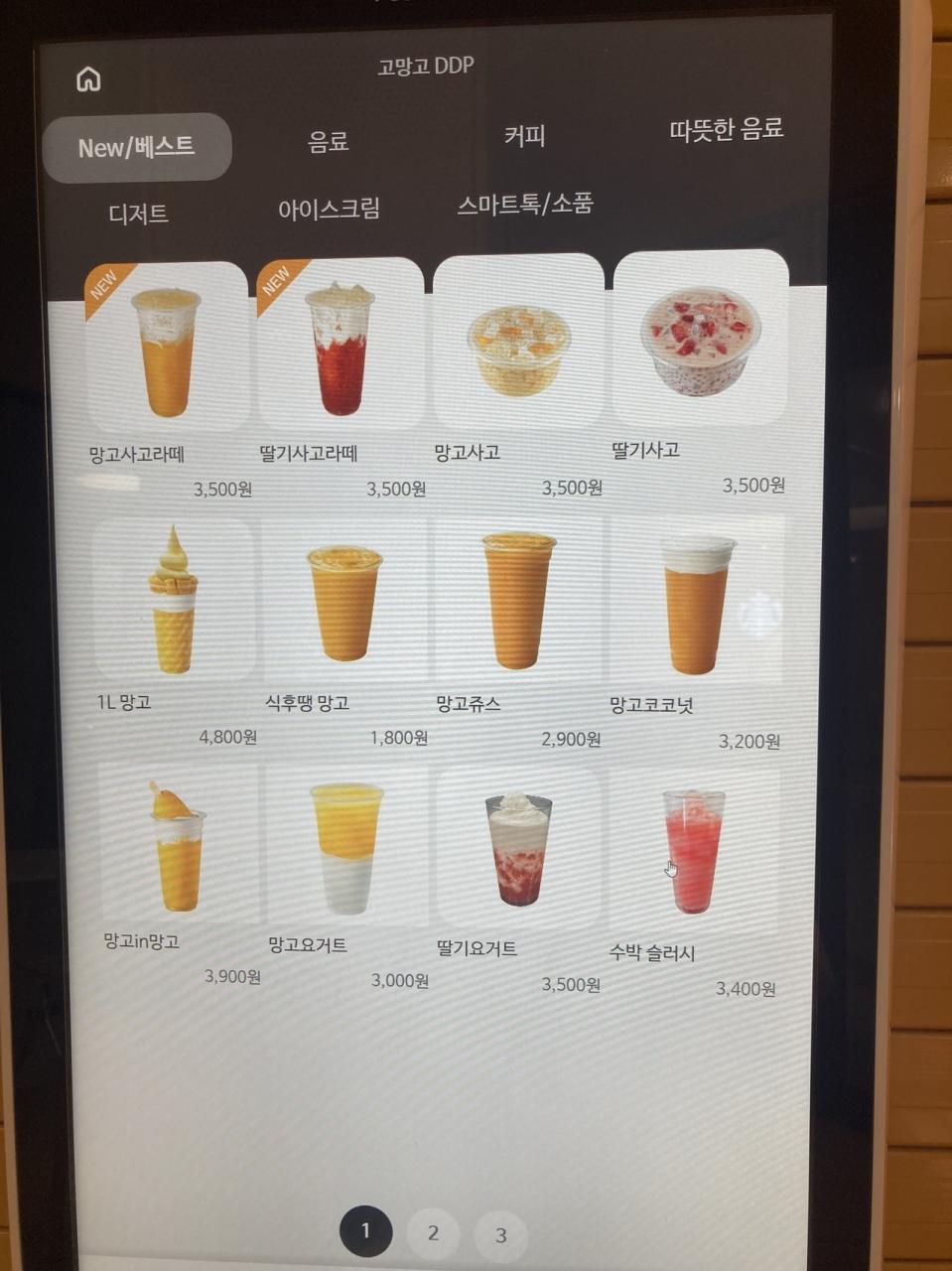Choose the 망고요거트 drink
Viewport: 952px width, 1271px height.
[x=346, y=848]
